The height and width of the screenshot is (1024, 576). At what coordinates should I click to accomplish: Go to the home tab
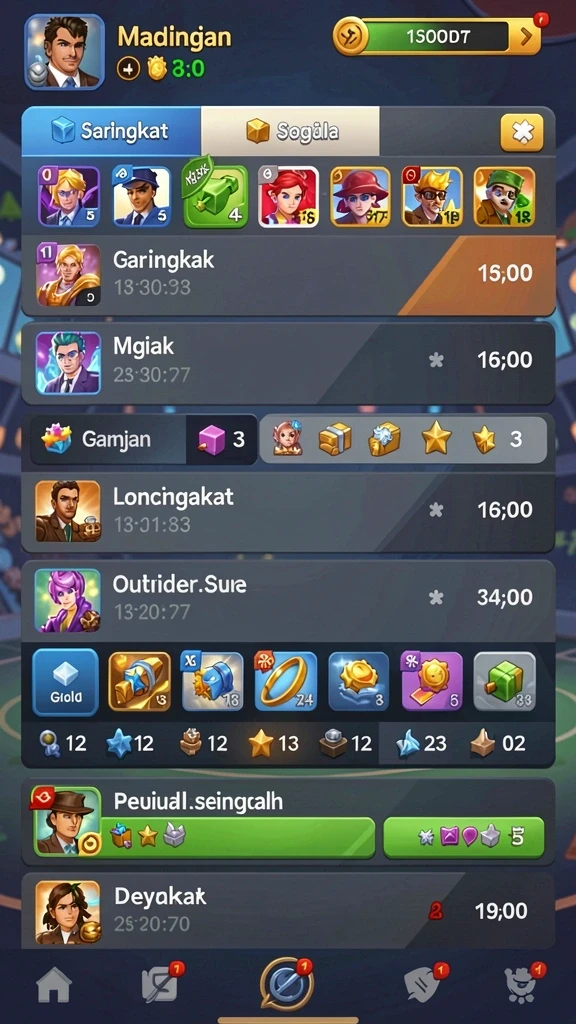[54, 985]
